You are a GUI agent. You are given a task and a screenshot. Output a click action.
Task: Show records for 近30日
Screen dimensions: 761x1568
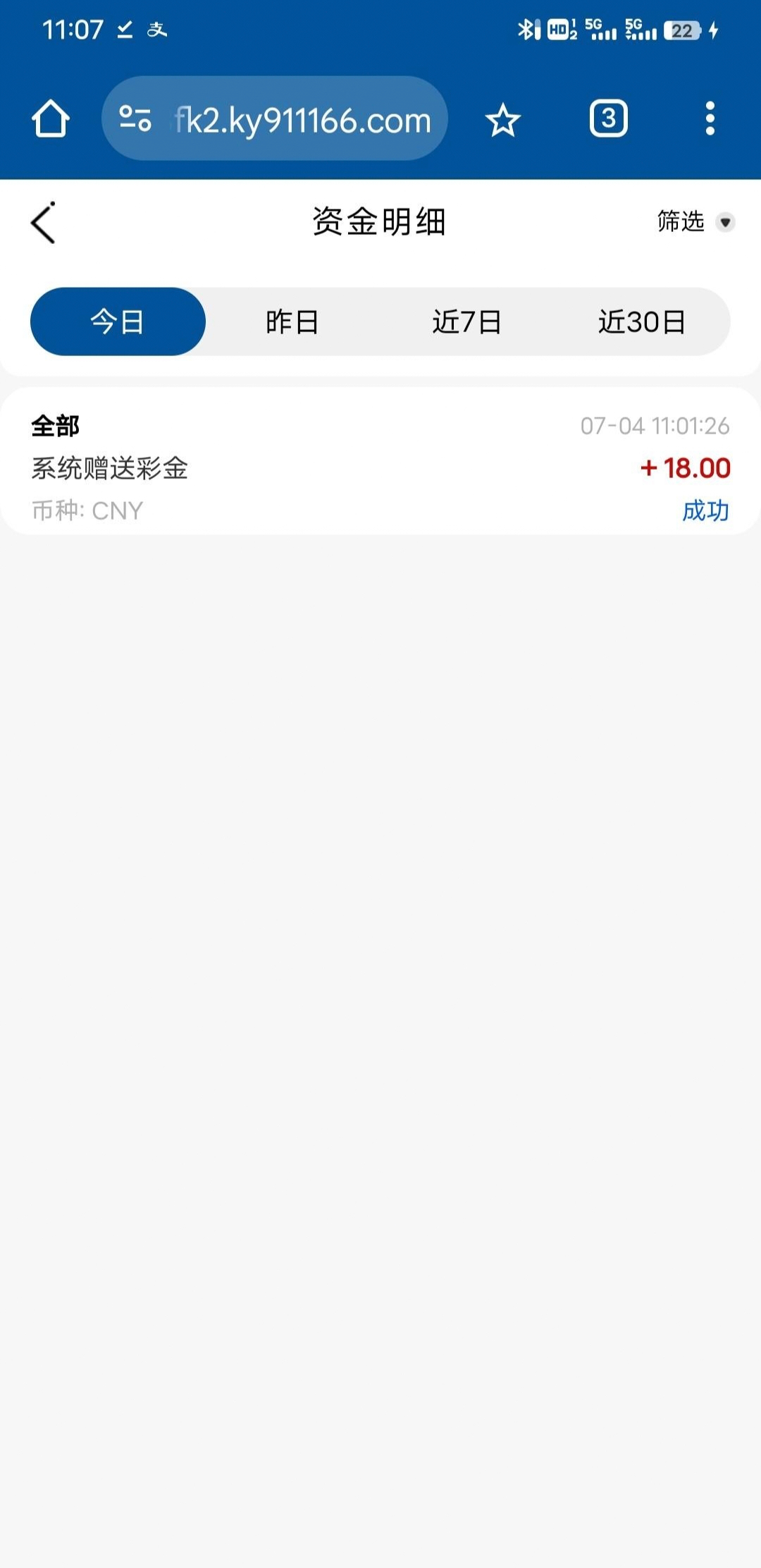tap(641, 321)
